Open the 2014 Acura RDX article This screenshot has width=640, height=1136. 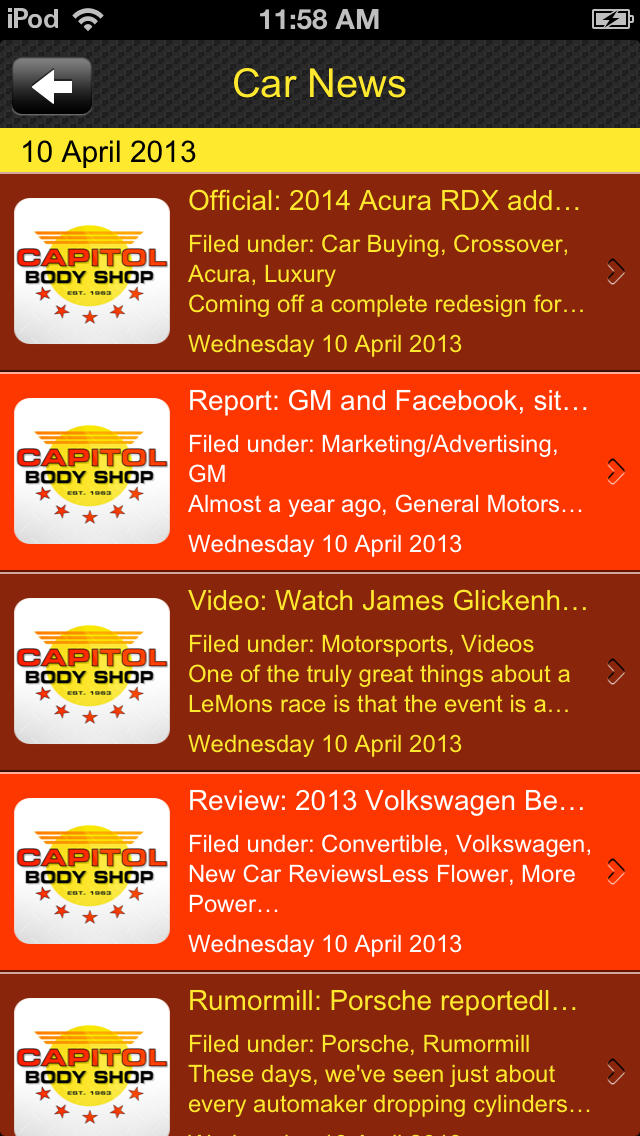(x=320, y=272)
